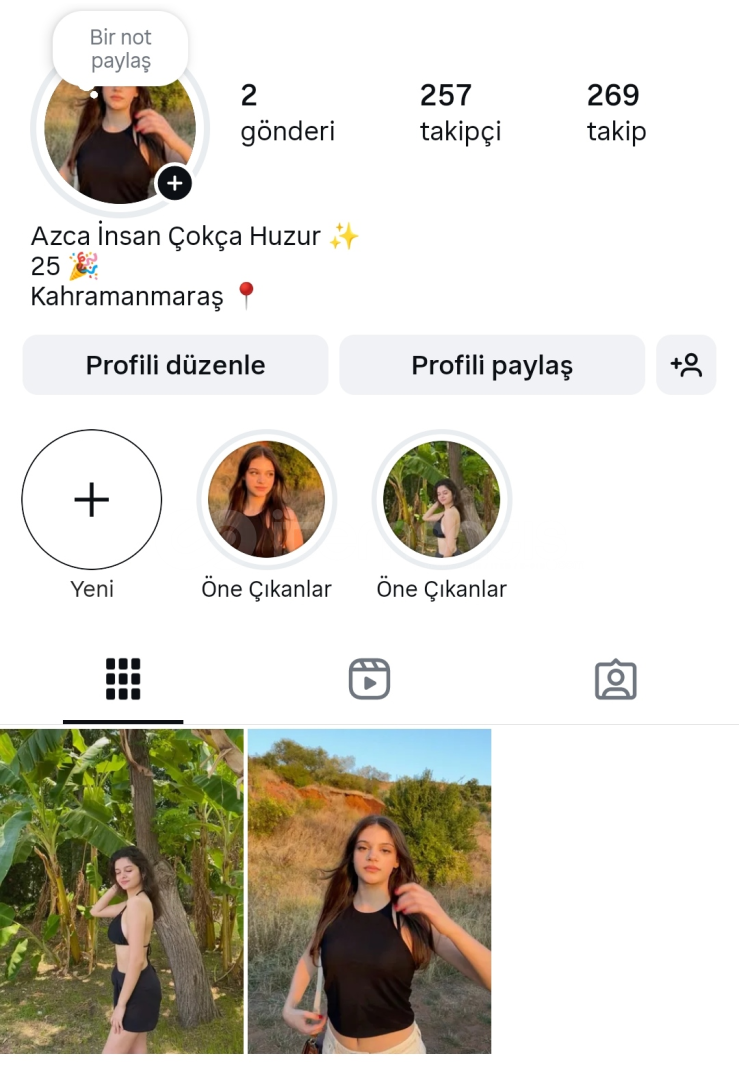
Task: Open the post in the sunny field
Action: click(369, 890)
